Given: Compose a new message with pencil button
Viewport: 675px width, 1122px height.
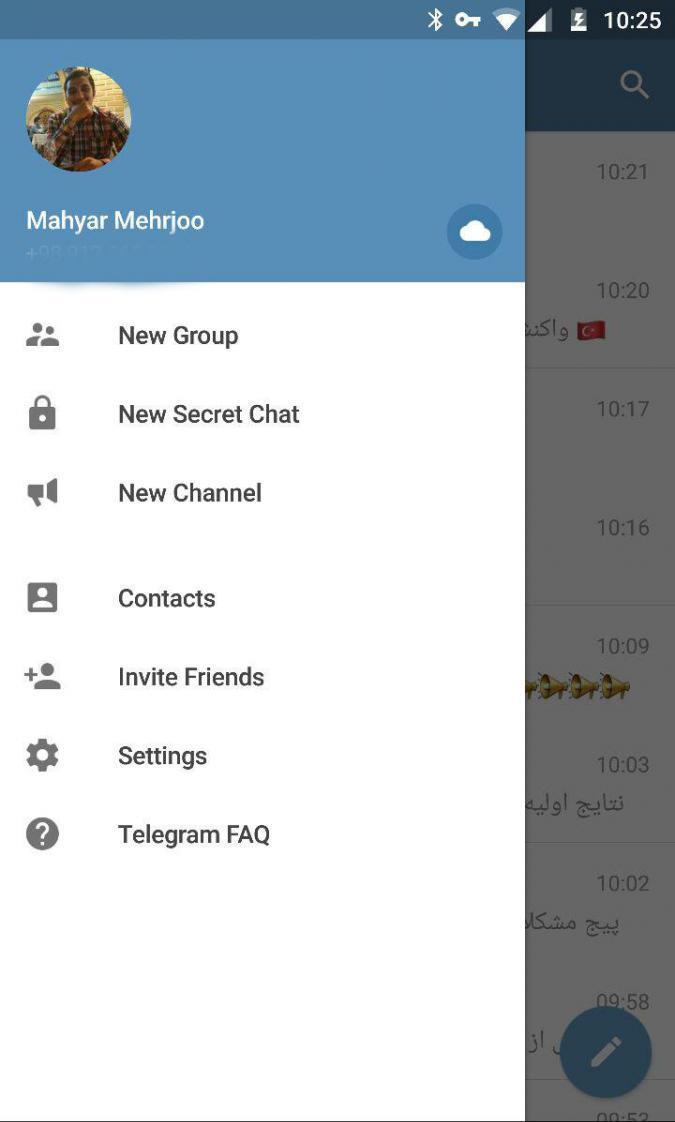Looking at the screenshot, I should pos(605,1052).
